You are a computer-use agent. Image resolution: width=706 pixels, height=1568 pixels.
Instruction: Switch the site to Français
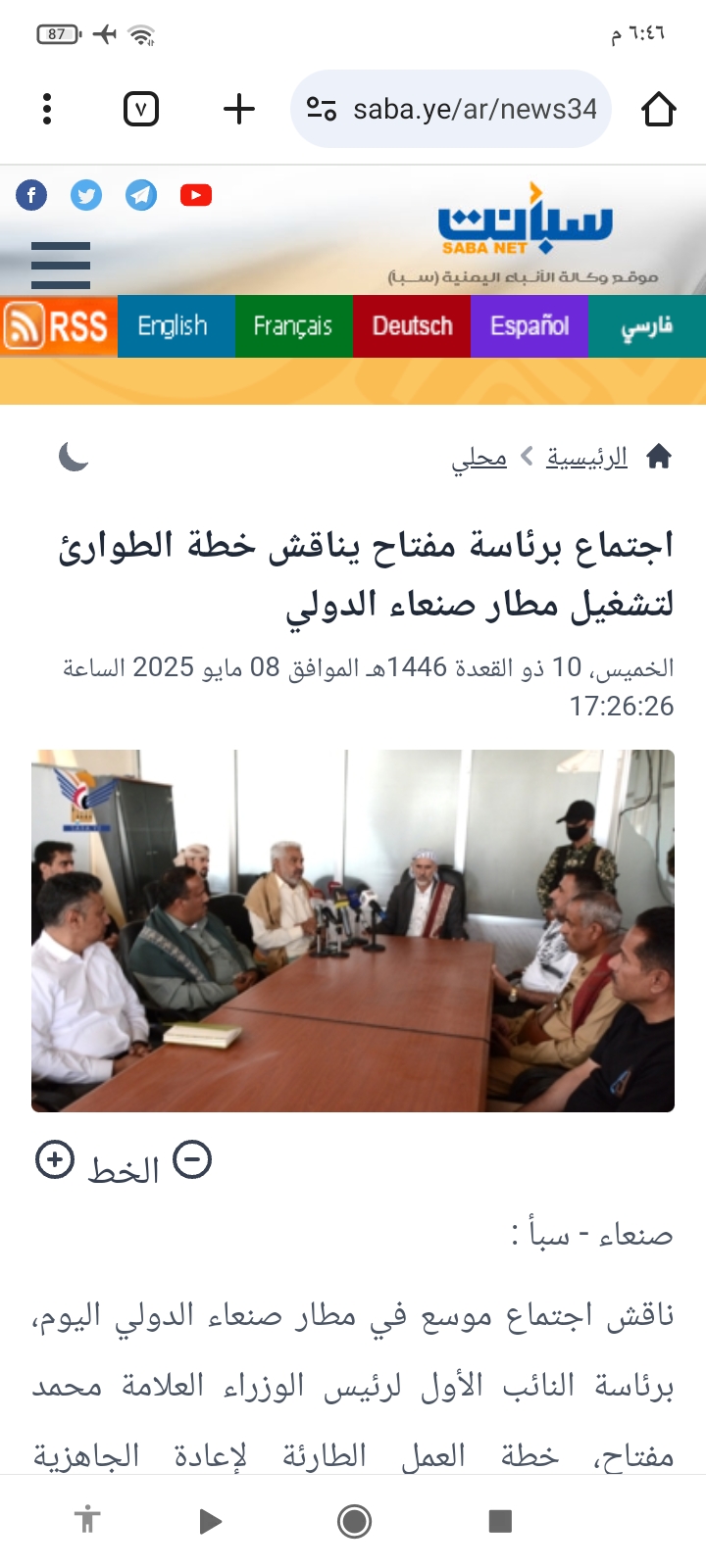tap(293, 326)
